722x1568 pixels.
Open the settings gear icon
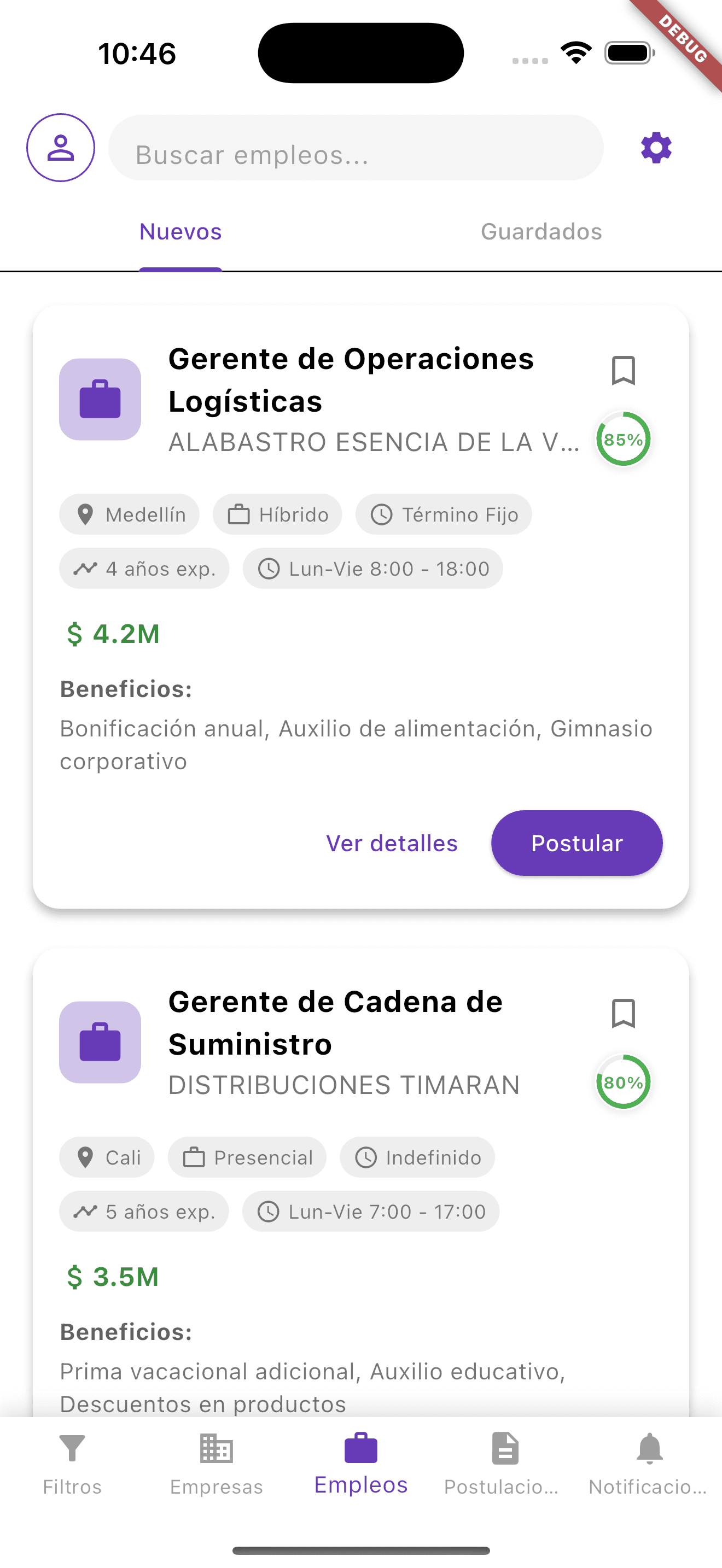pos(656,147)
